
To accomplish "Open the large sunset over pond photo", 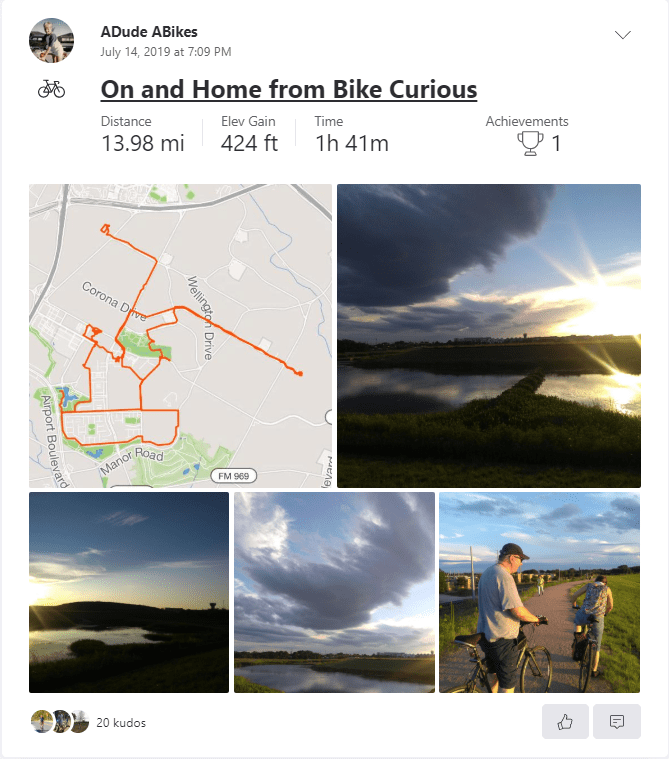I will [489, 335].
